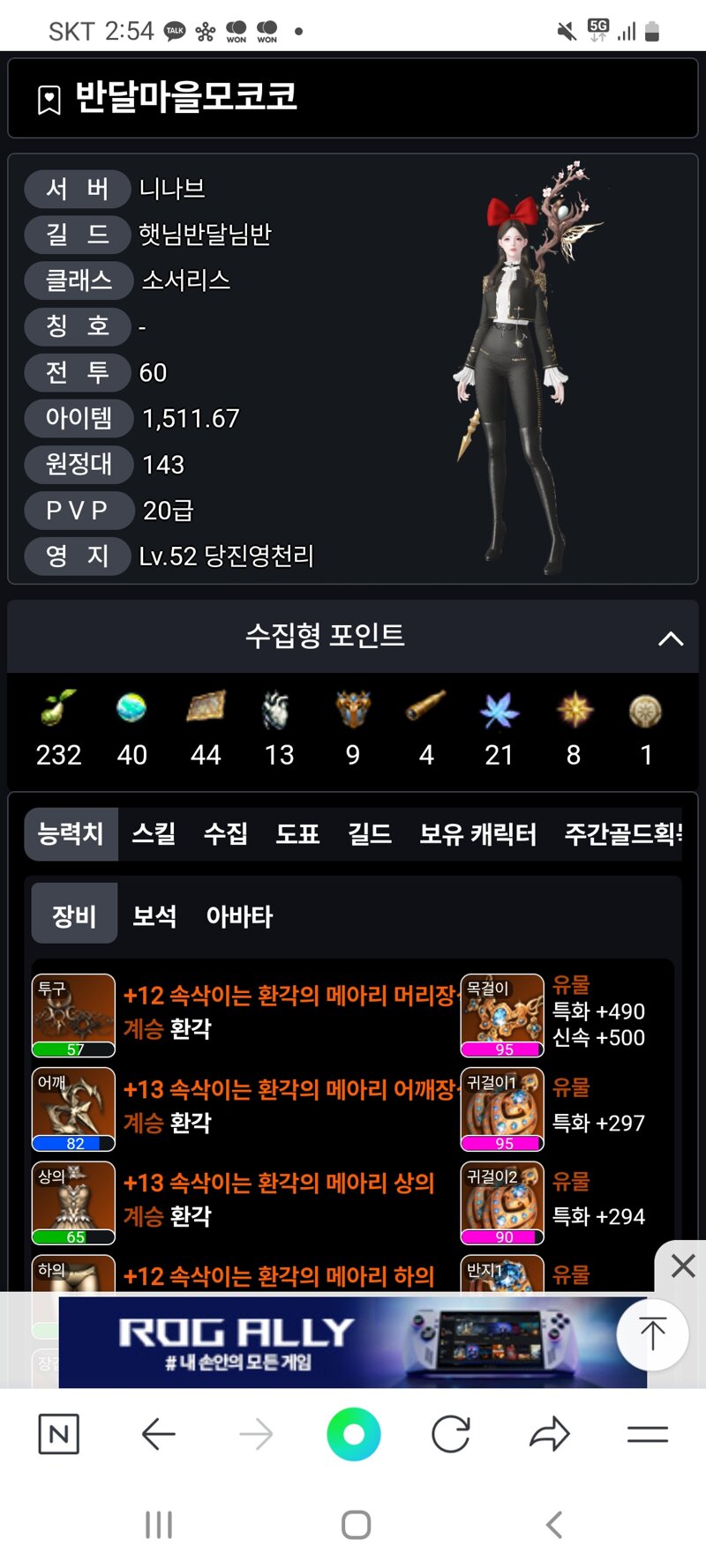Bookmark the character 반달마을모코코

pyautogui.click(x=49, y=100)
